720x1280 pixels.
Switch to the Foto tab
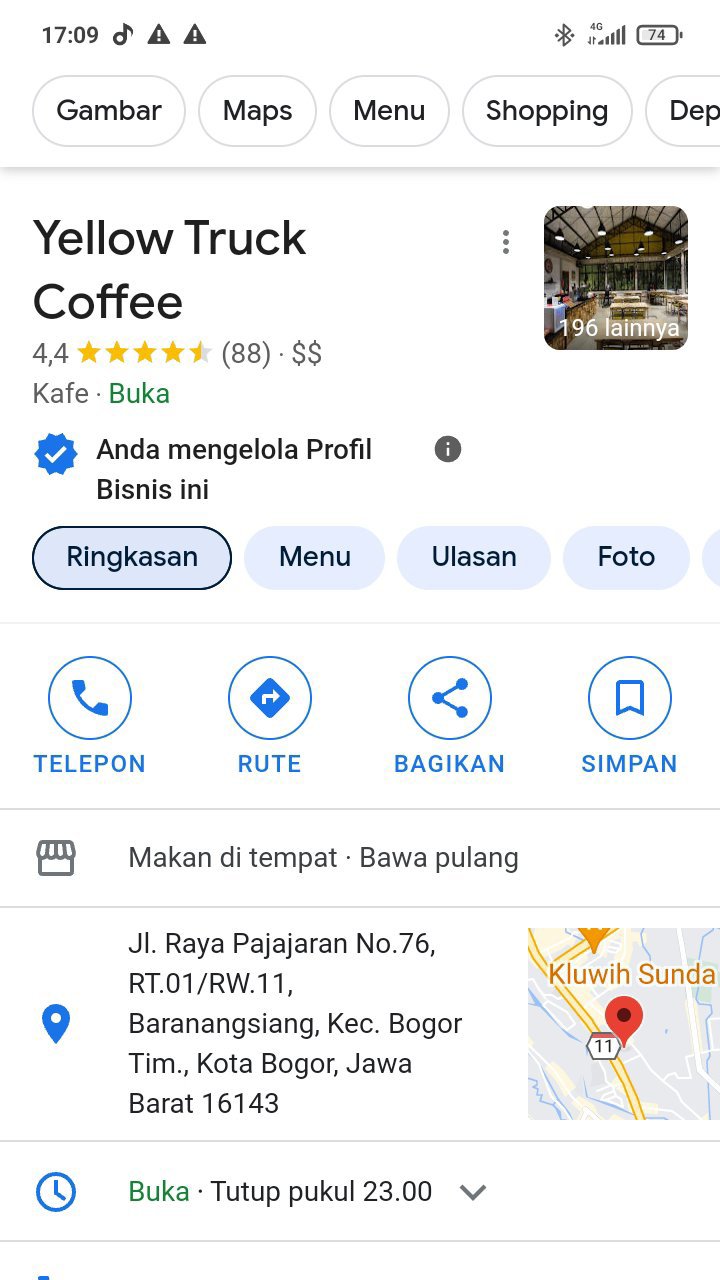626,557
